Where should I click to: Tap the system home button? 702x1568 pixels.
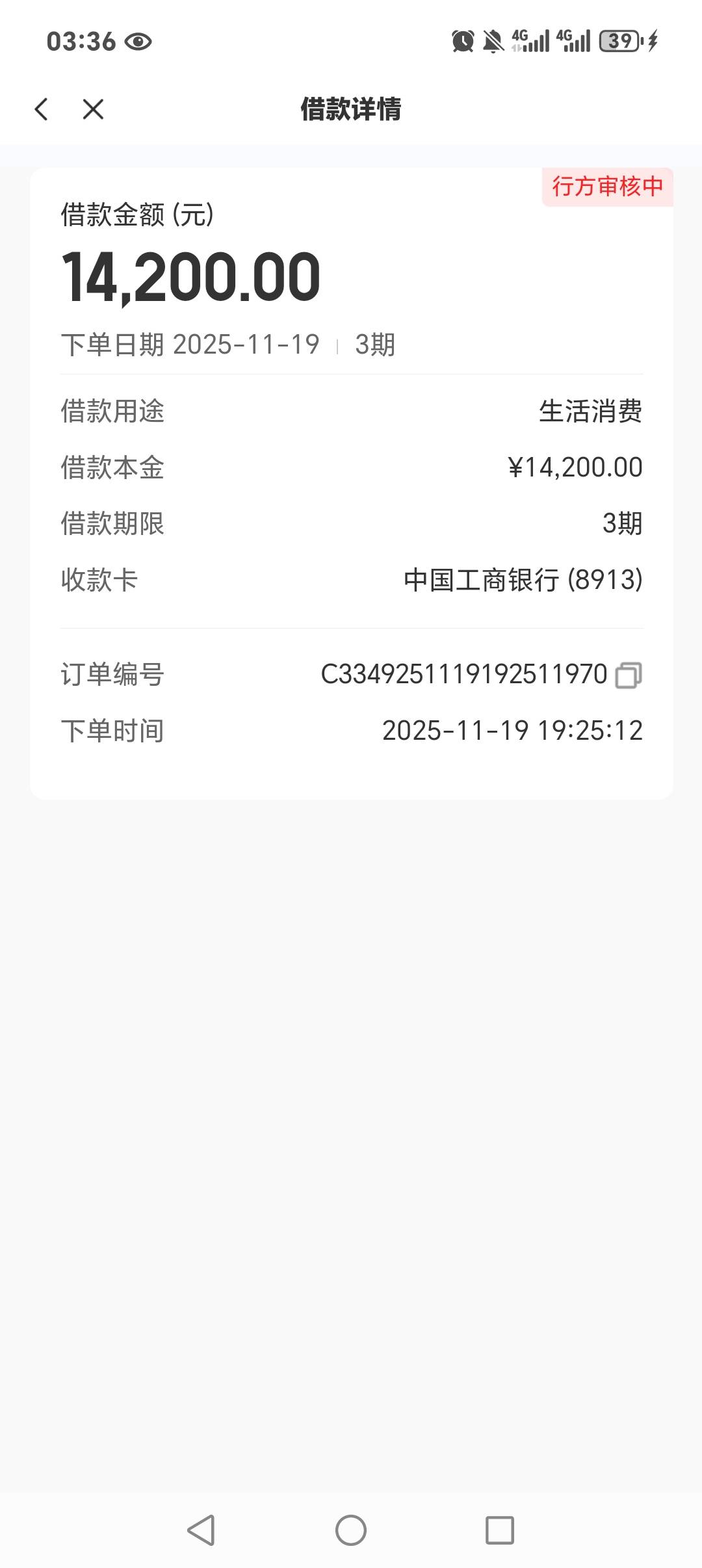click(351, 1530)
